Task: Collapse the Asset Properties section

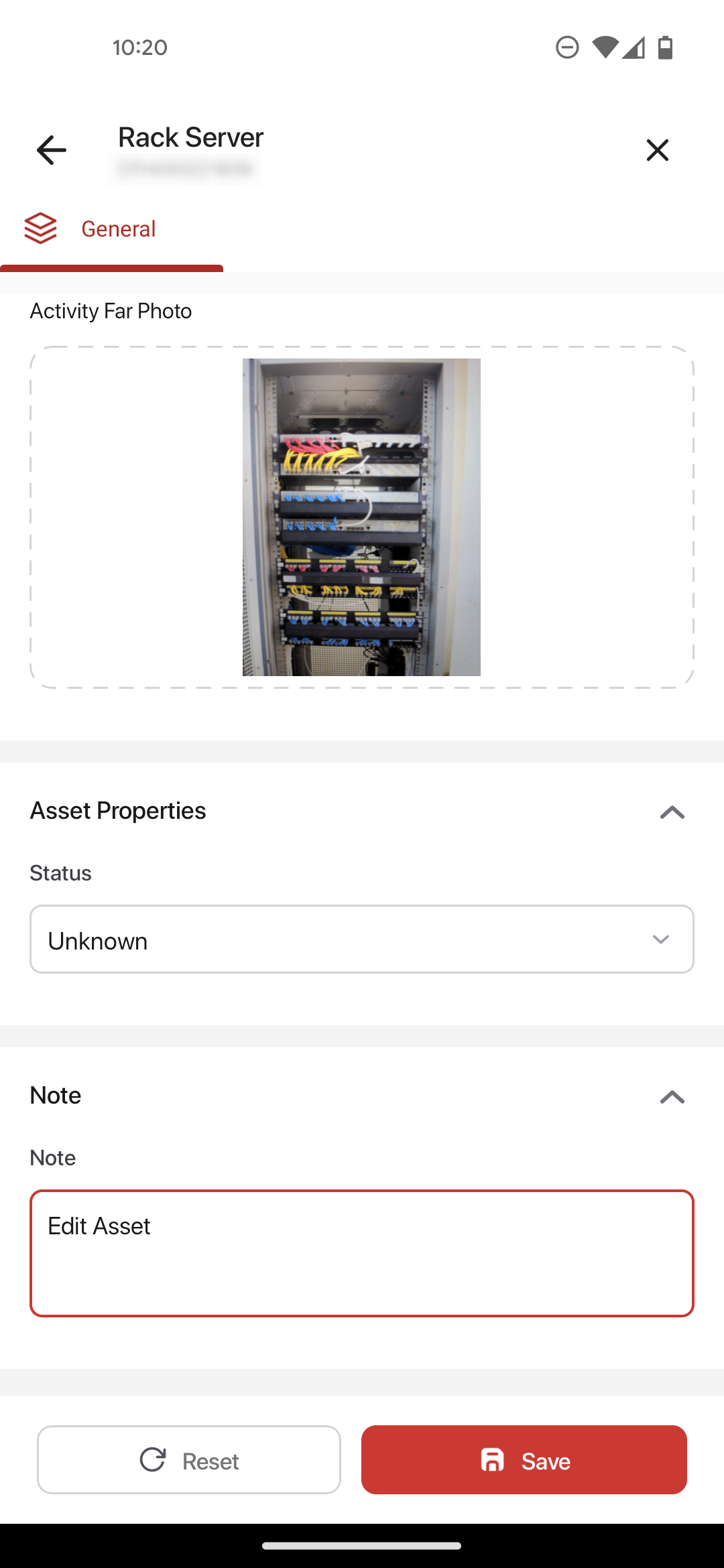Action: pos(672,812)
